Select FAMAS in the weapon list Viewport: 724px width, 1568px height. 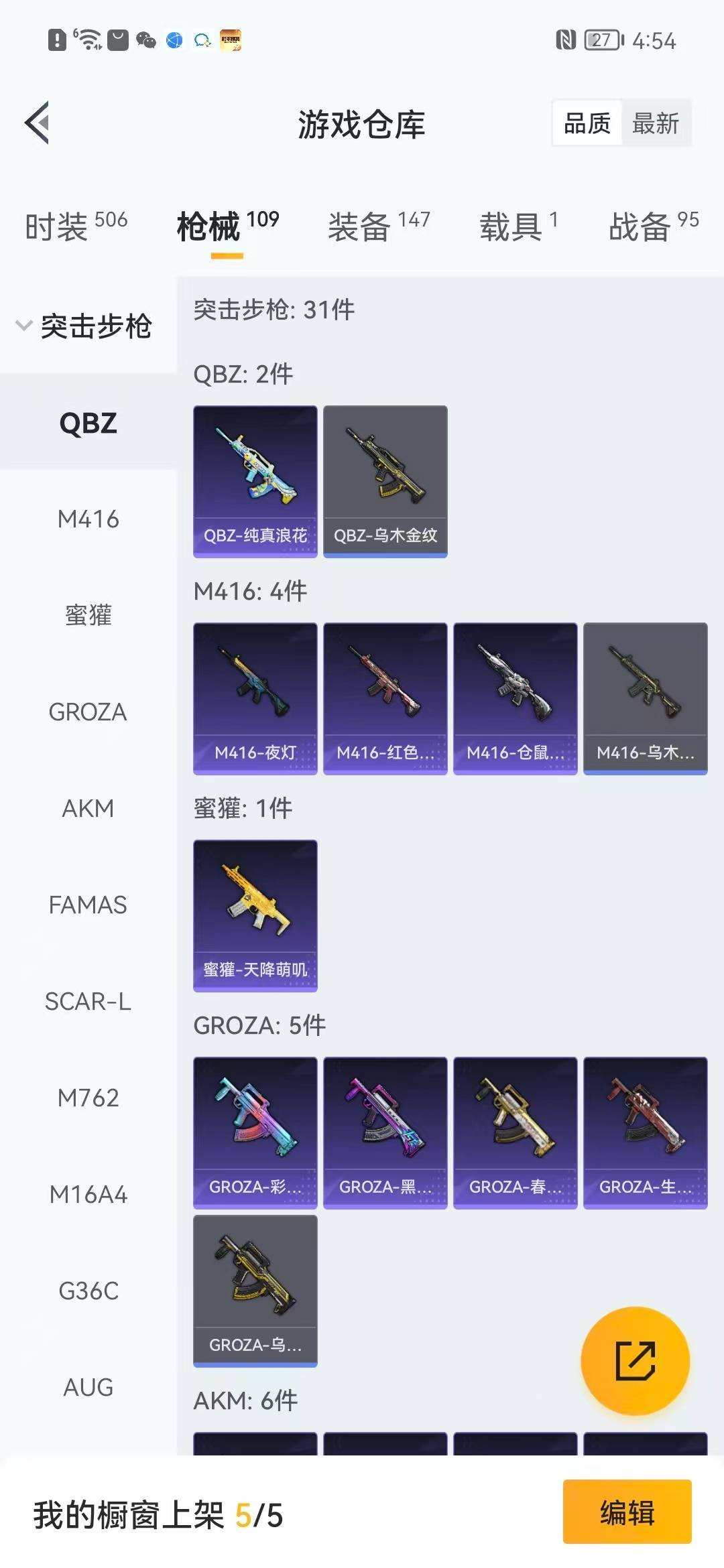point(88,905)
